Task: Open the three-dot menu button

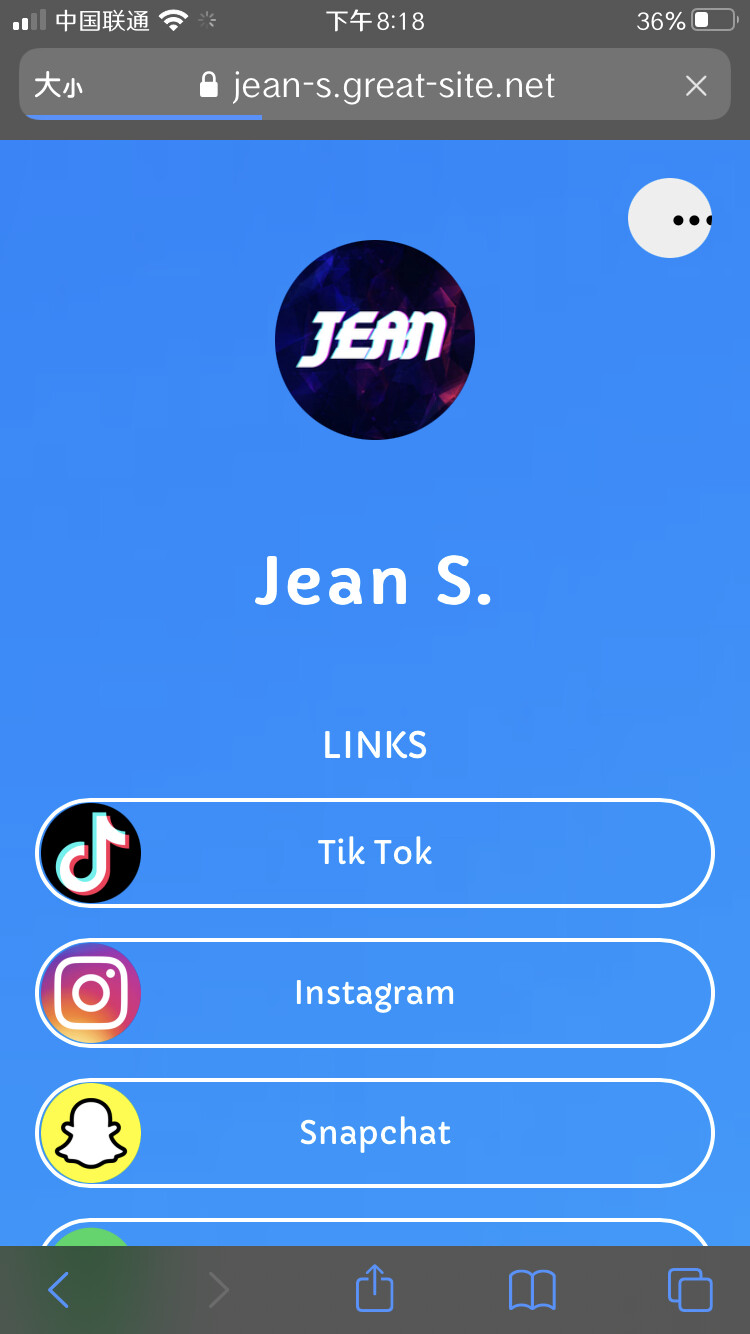Action: pyautogui.click(x=669, y=218)
